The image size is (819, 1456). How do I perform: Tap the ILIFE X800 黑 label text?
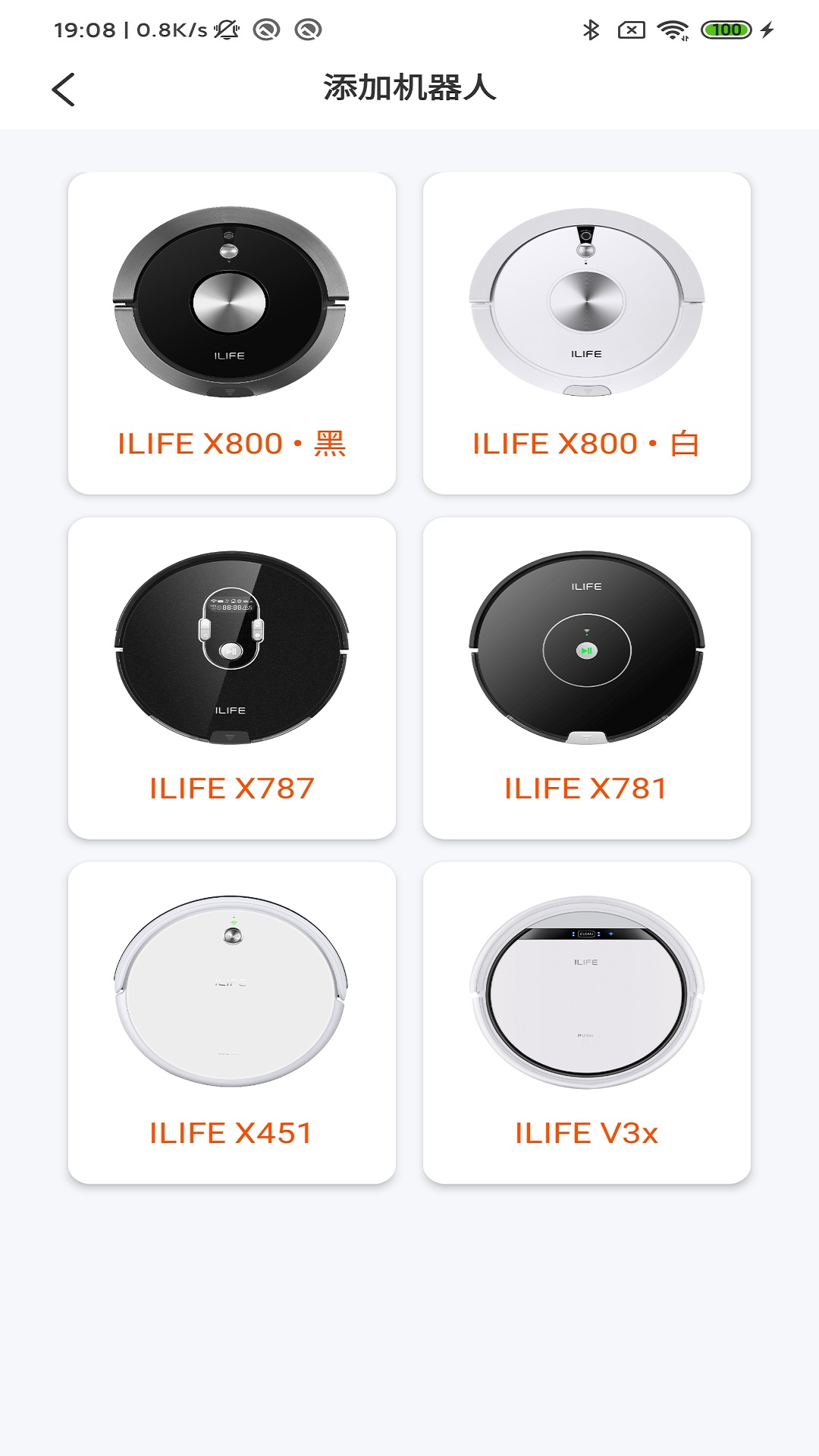tap(236, 442)
